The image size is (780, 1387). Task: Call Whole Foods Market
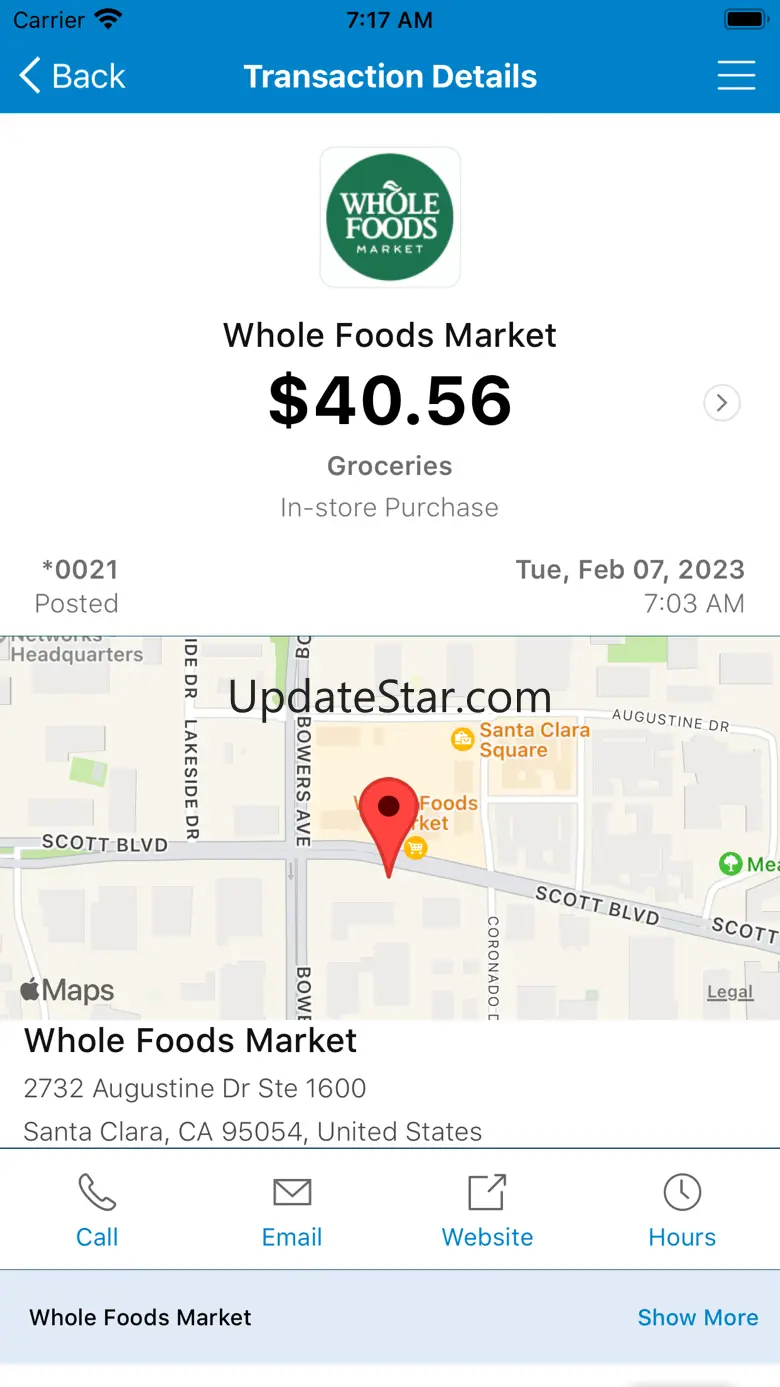[97, 1211]
